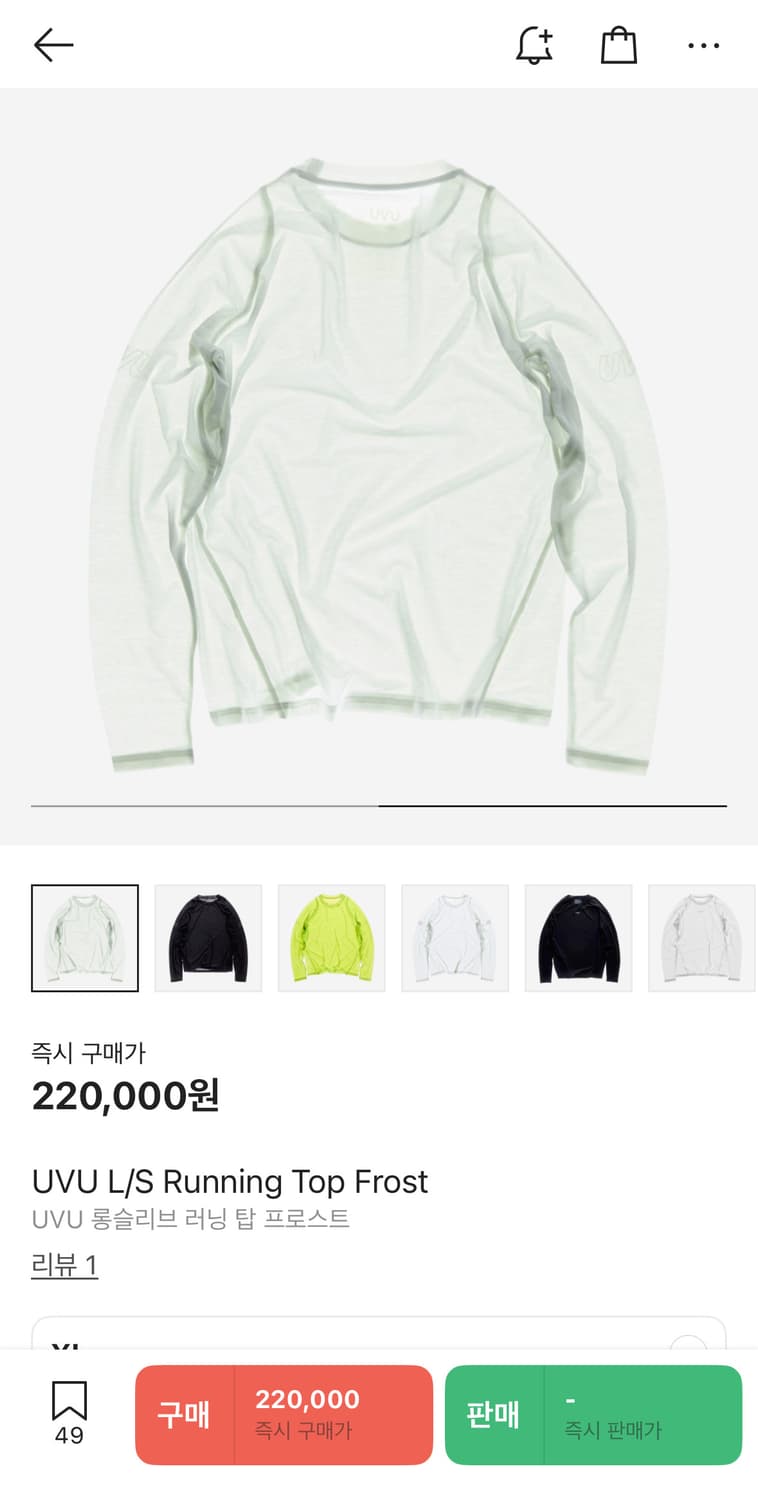This screenshot has height=1500, width=758.
Task: Open the 리뷰 1 review link
Action: [x=65, y=1265]
